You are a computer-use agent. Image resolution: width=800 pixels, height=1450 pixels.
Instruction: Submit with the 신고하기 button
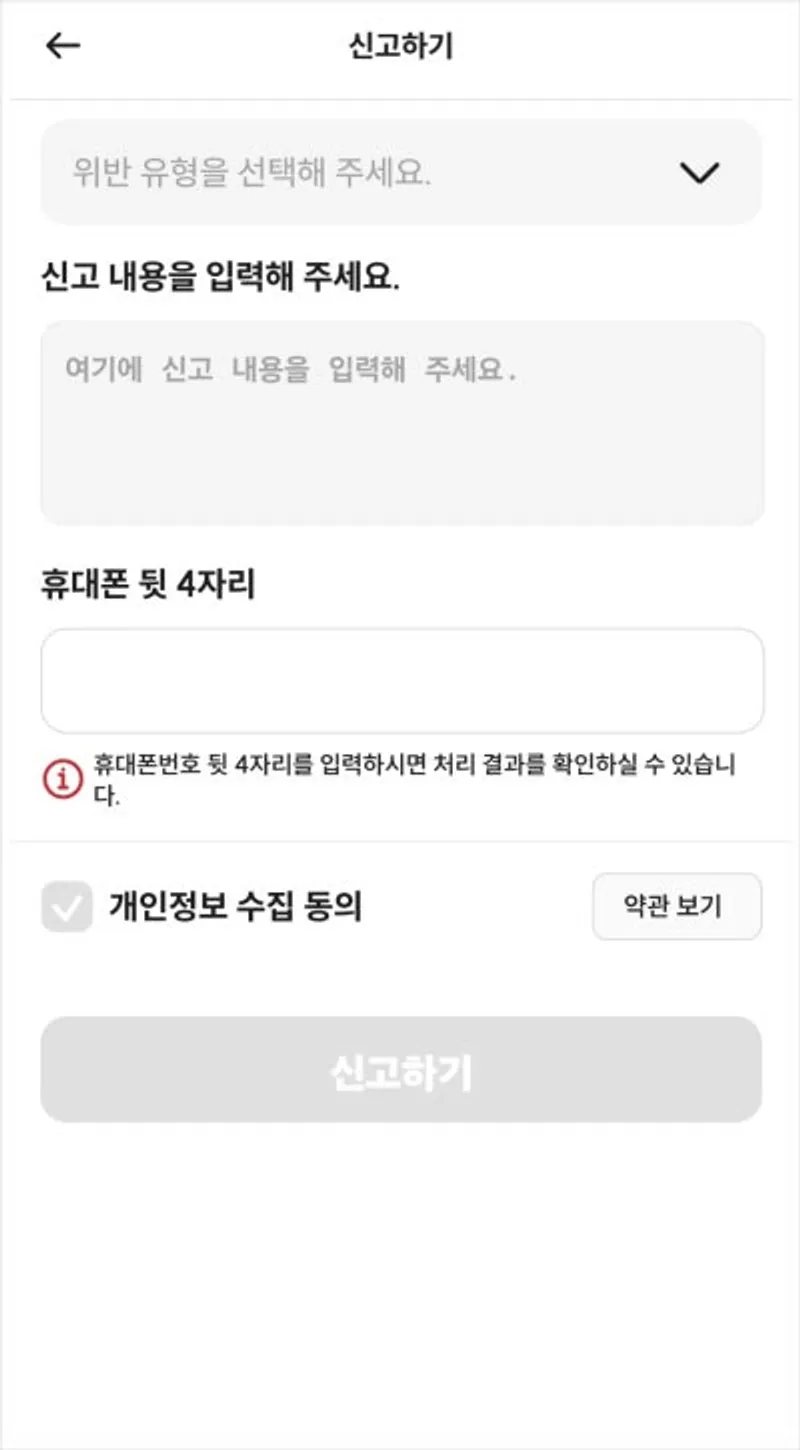(x=401, y=1070)
